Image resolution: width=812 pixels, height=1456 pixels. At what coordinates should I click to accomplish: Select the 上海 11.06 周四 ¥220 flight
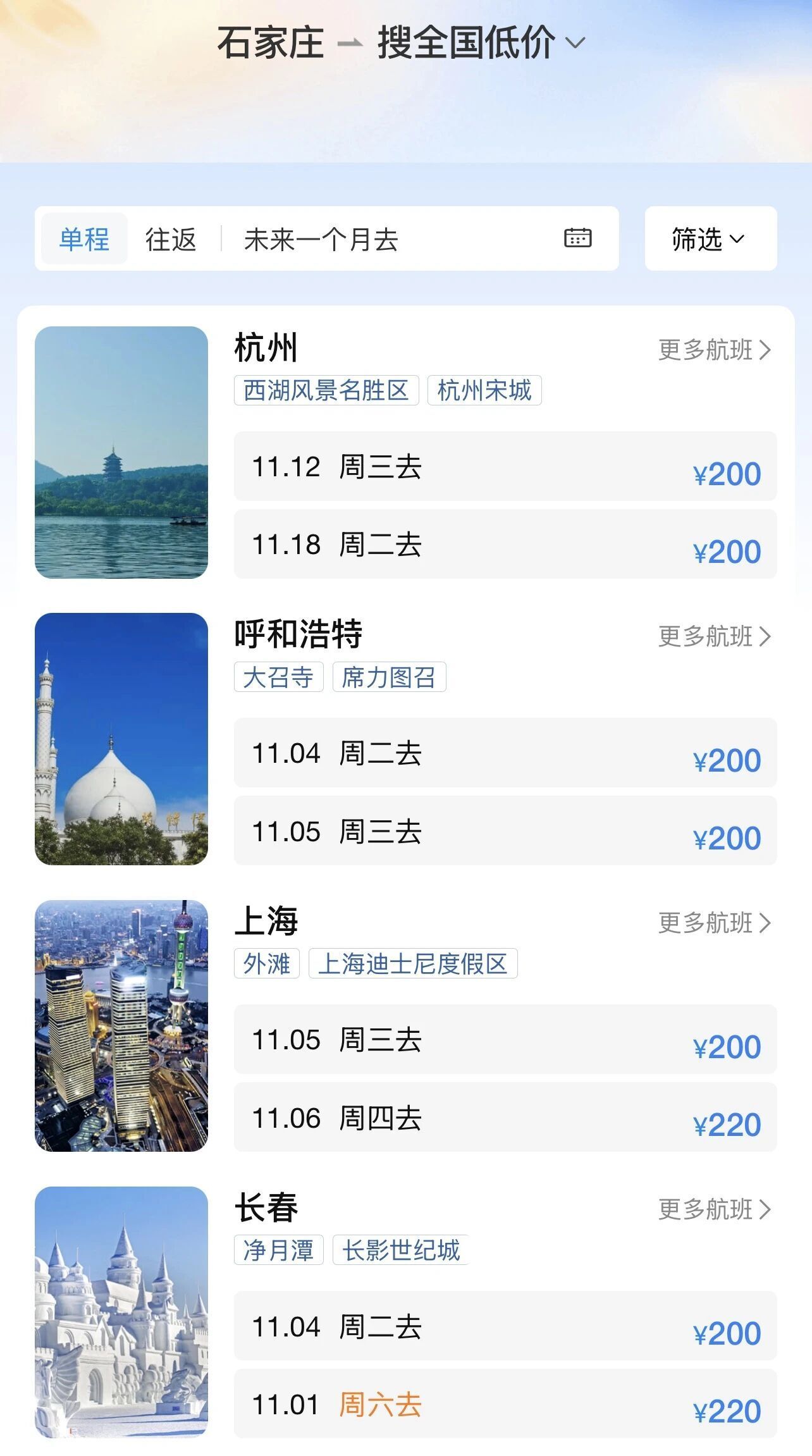coord(505,1118)
